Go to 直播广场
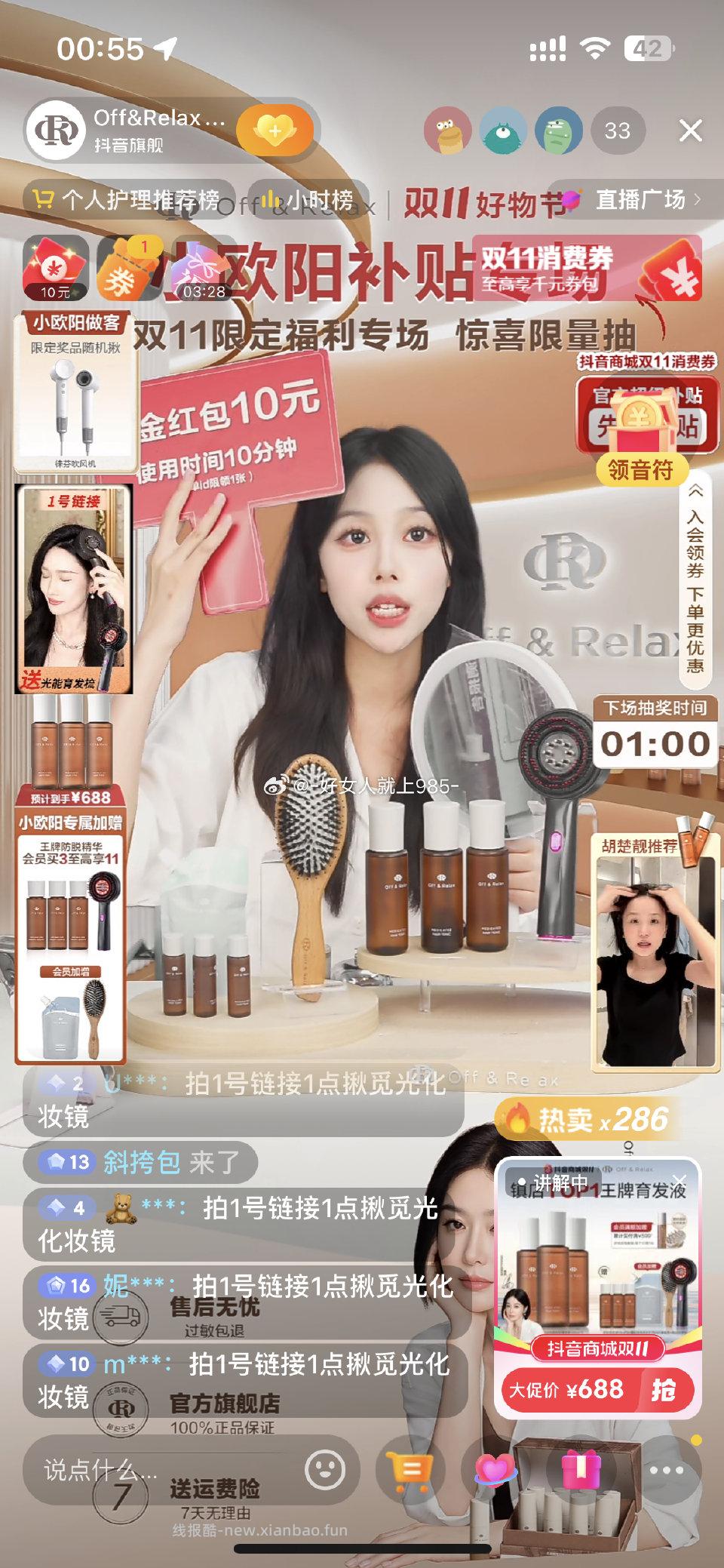Screen dimensions: 724x1568 point(641,200)
